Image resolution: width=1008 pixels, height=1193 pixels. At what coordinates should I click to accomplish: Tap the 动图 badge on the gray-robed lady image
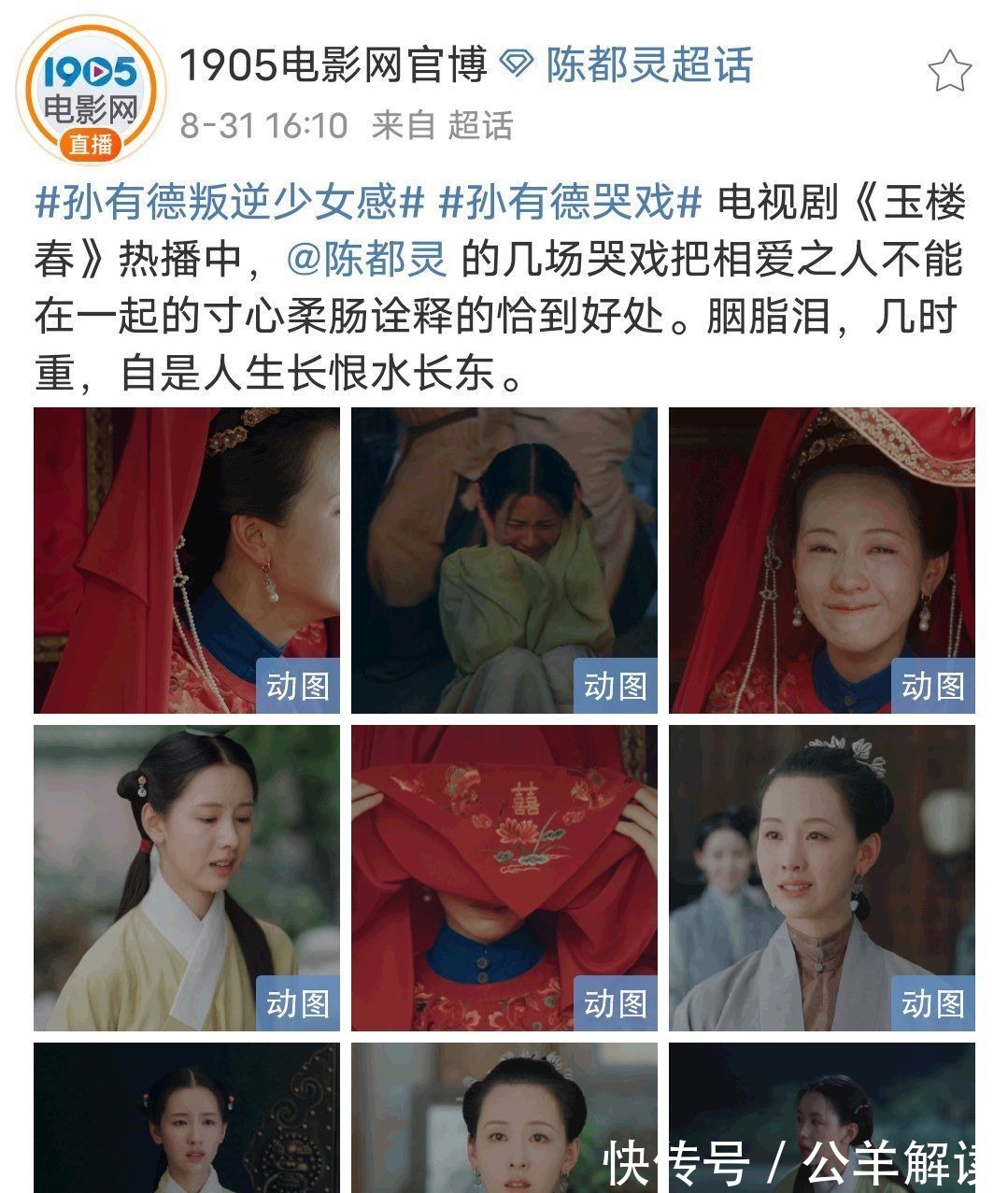click(934, 1002)
